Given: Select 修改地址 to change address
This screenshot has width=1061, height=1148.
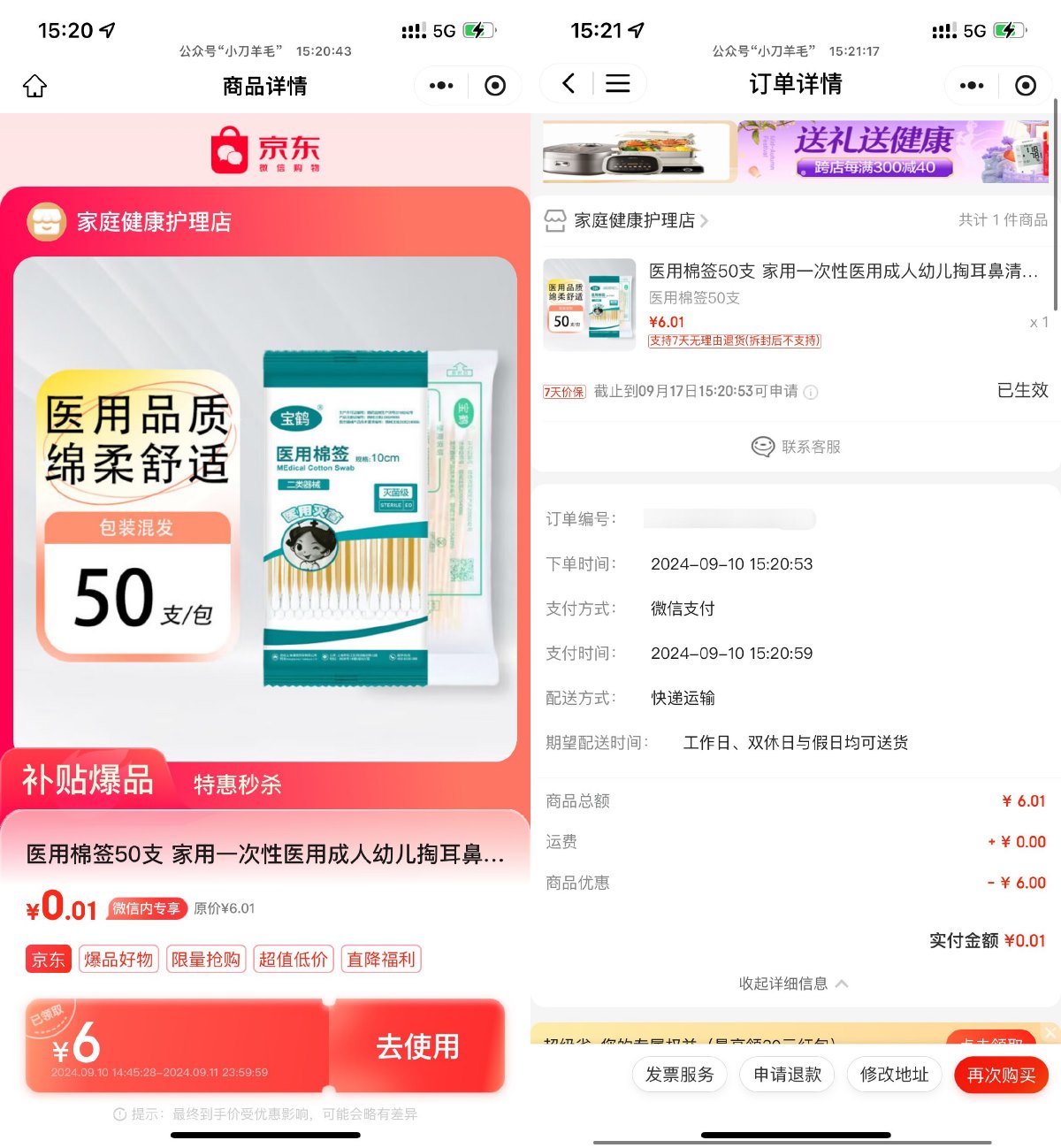Looking at the screenshot, I should (x=894, y=1075).
